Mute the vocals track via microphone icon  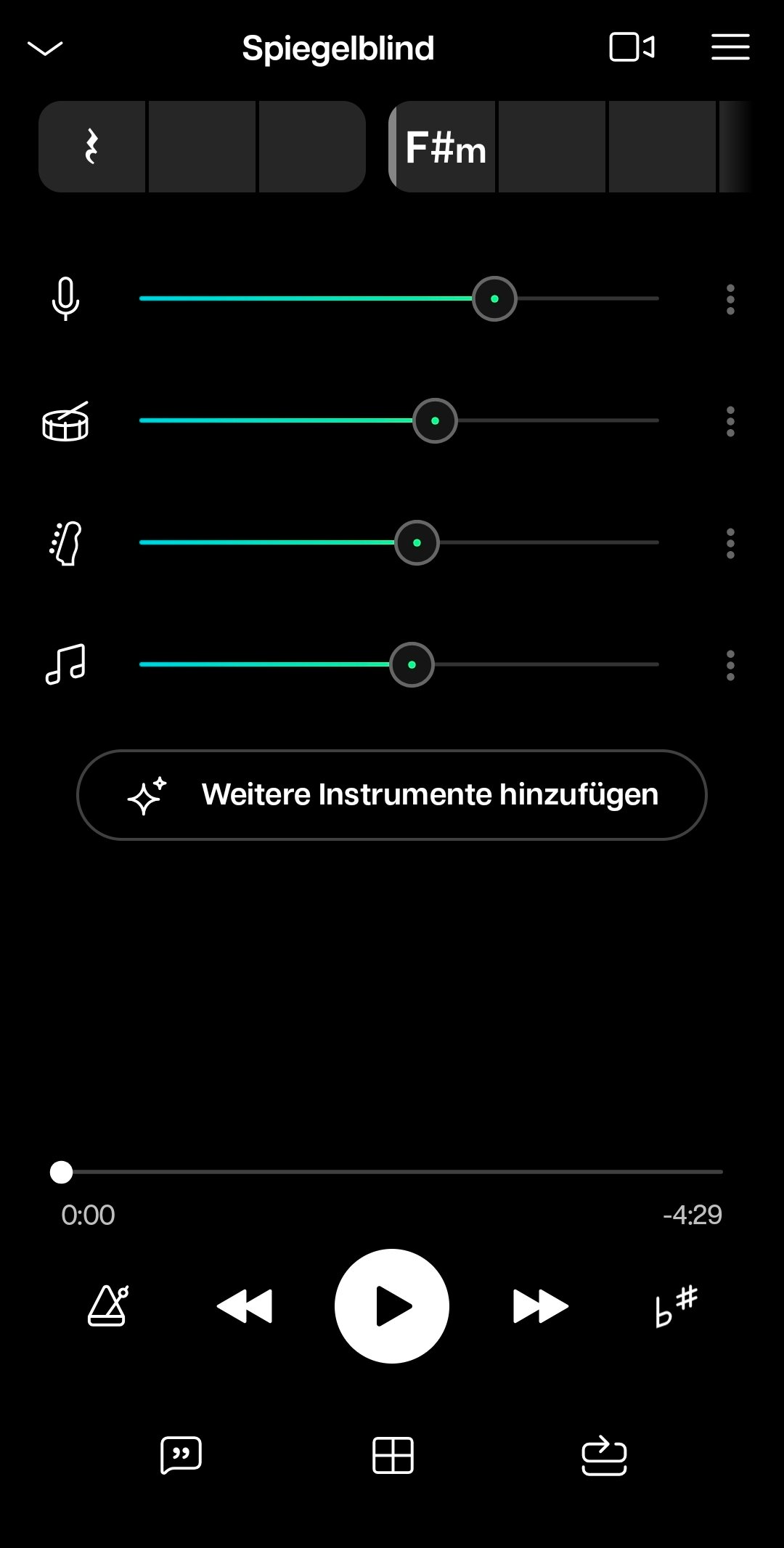click(x=65, y=298)
